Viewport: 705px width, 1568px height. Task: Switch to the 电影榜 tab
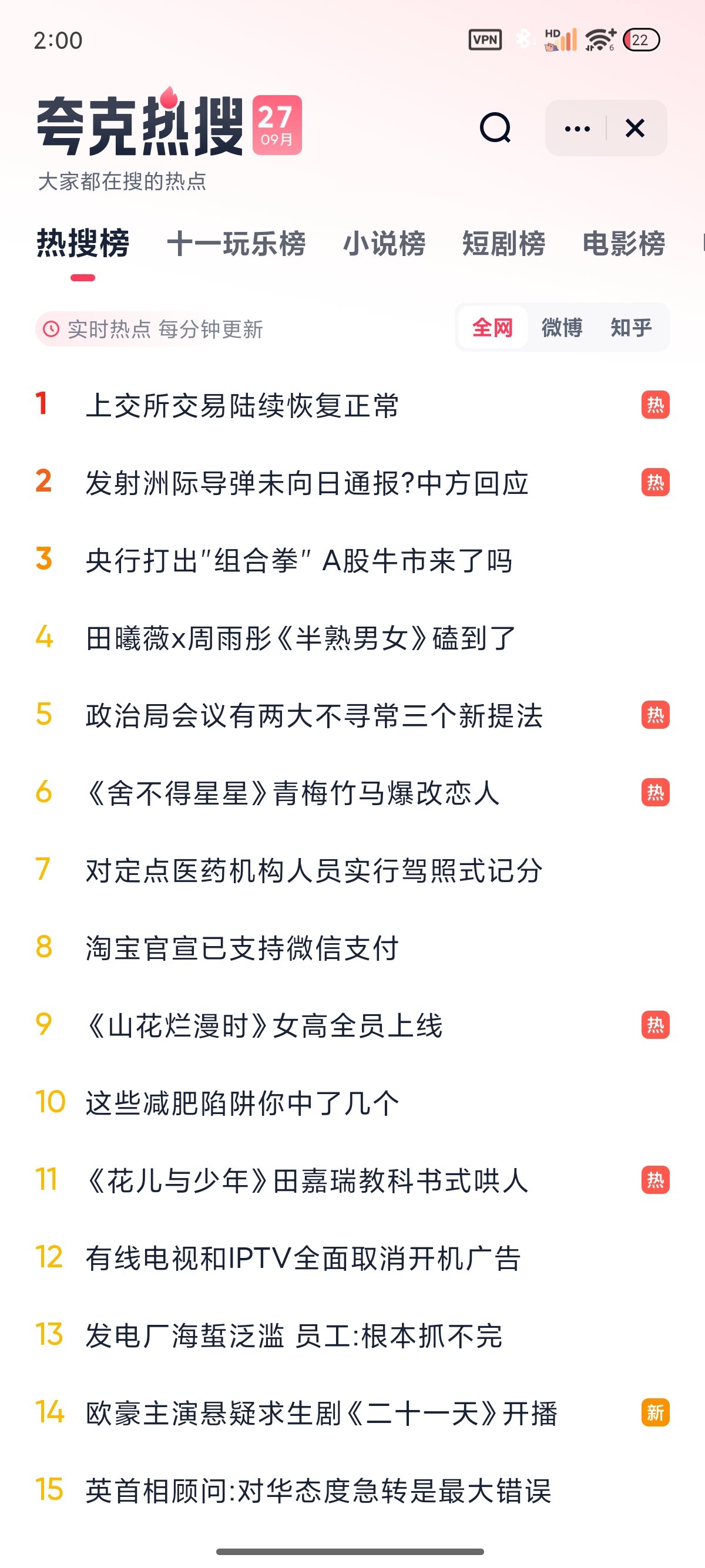click(623, 244)
